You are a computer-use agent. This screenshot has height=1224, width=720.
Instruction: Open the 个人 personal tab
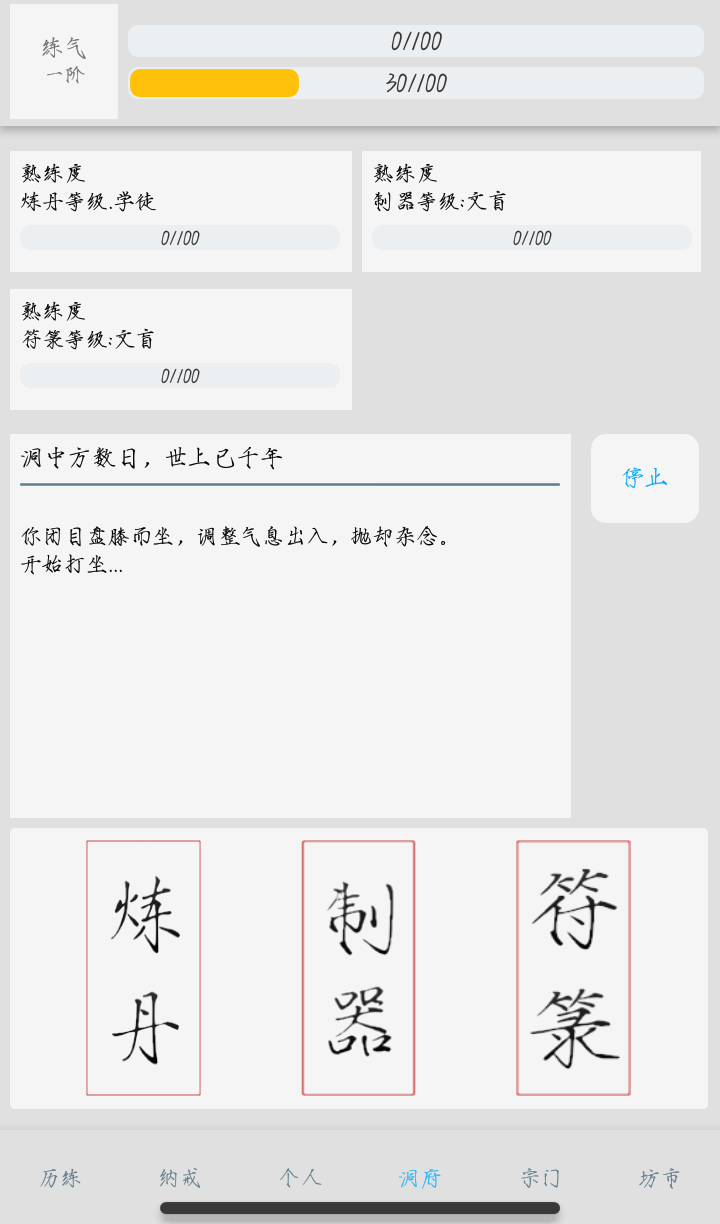pos(299,1178)
